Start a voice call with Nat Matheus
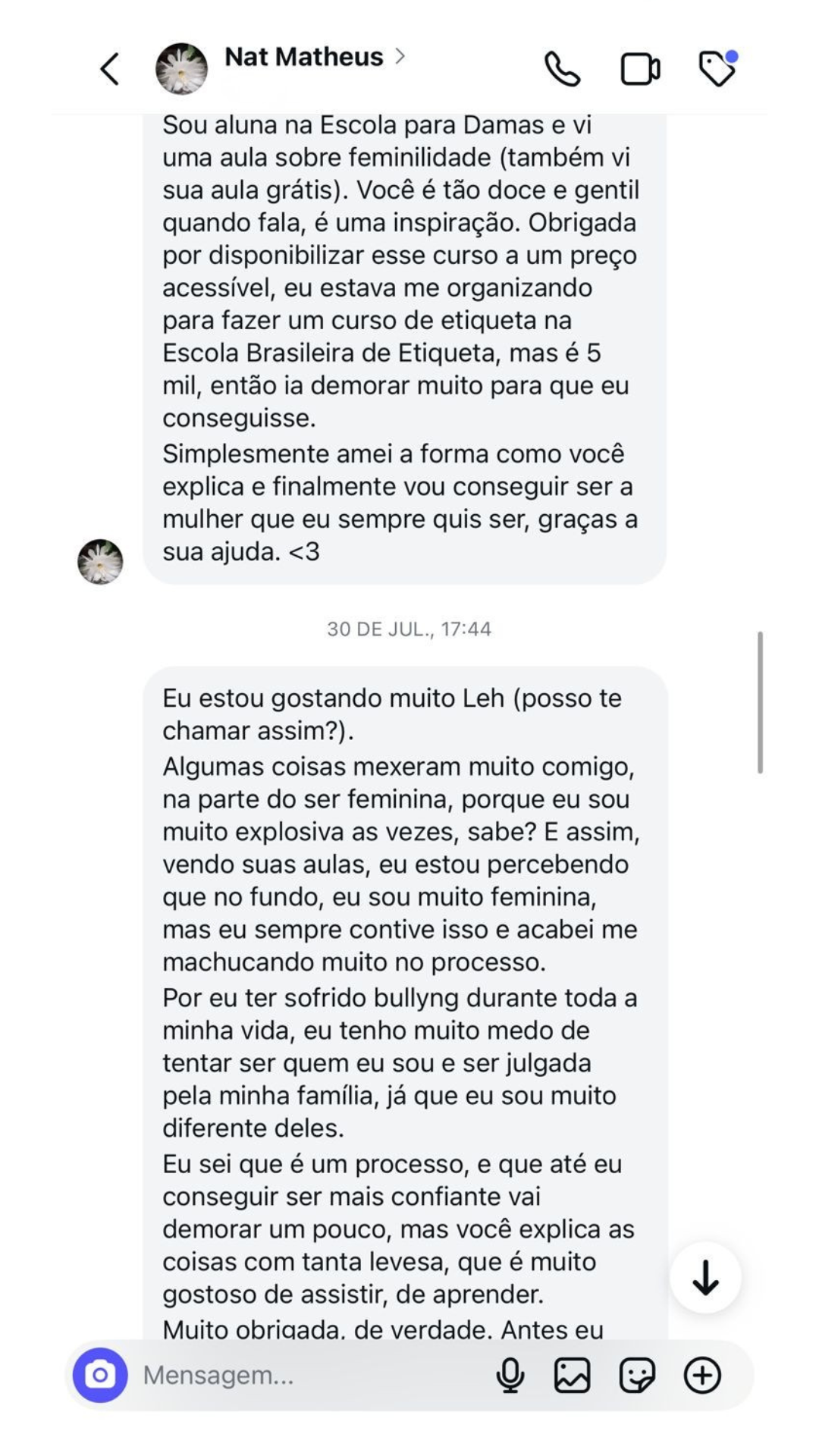This screenshot has width=819, height=1456. pyautogui.click(x=562, y=70)
